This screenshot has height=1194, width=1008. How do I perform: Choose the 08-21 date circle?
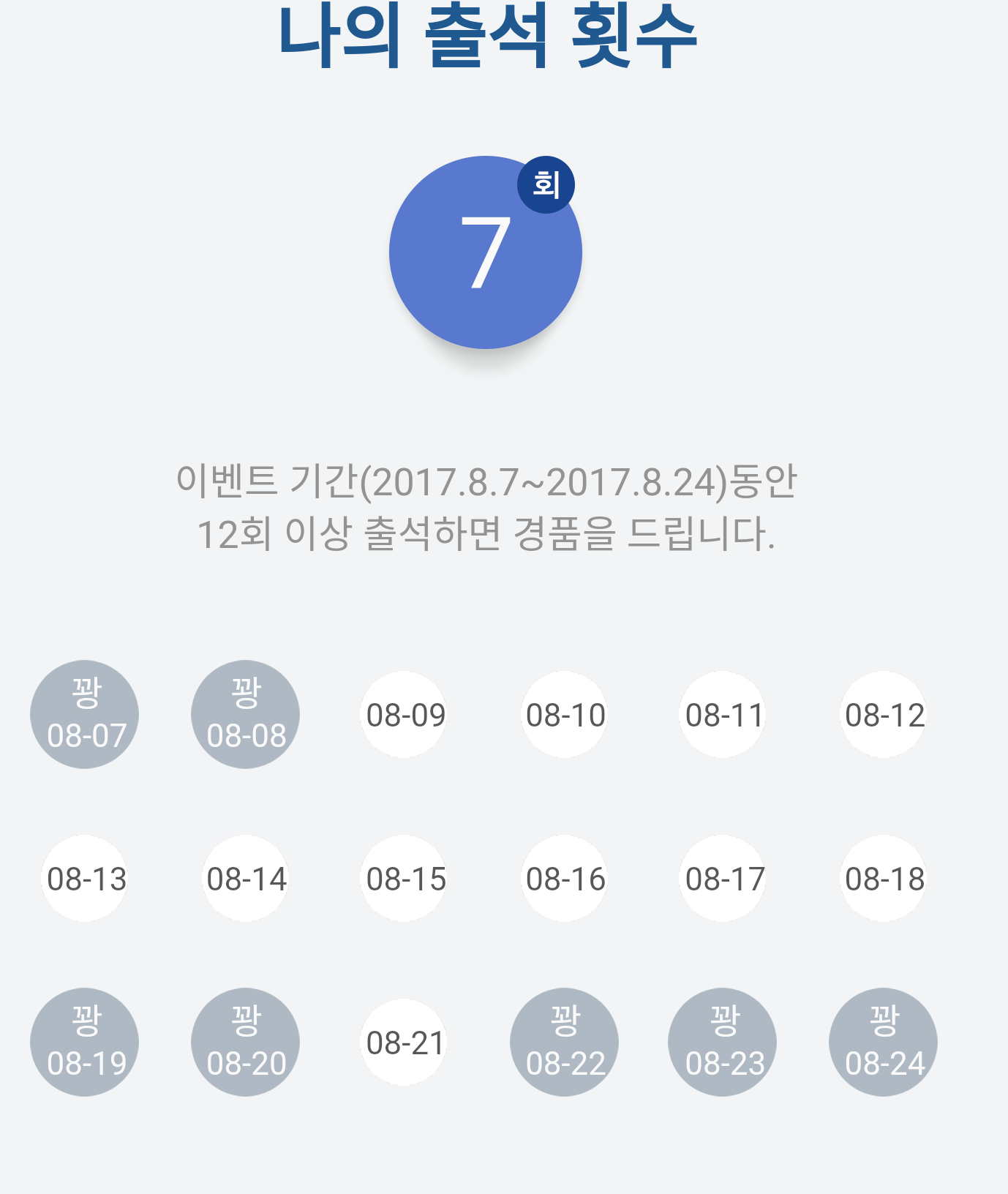point(405,1042)
